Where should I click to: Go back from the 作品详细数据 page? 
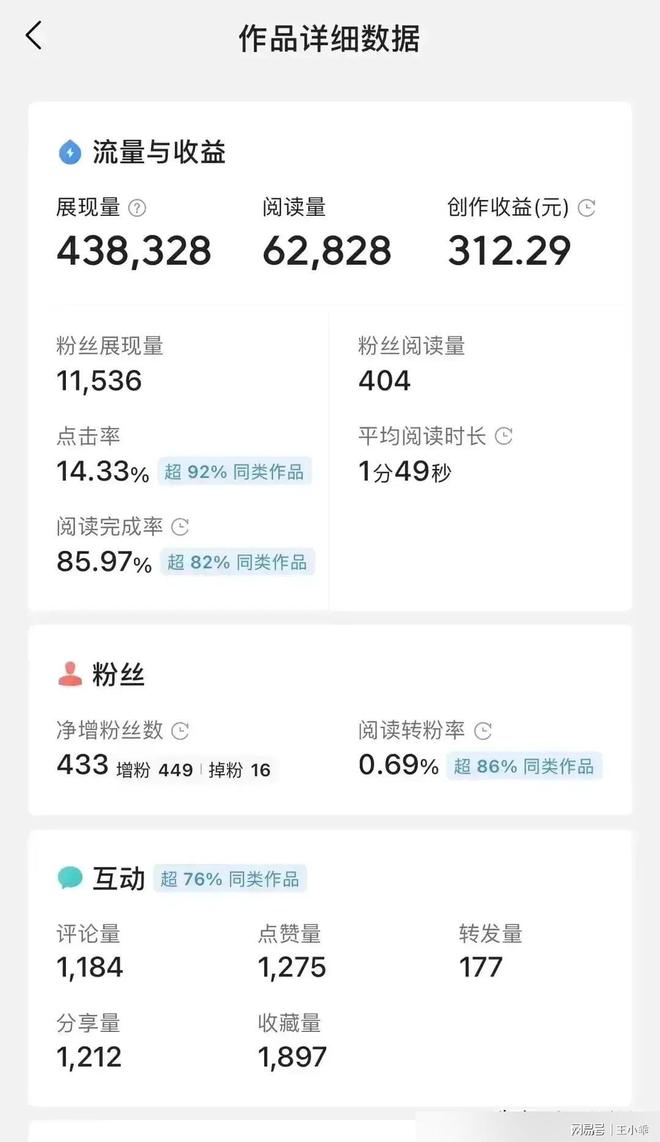34,36
